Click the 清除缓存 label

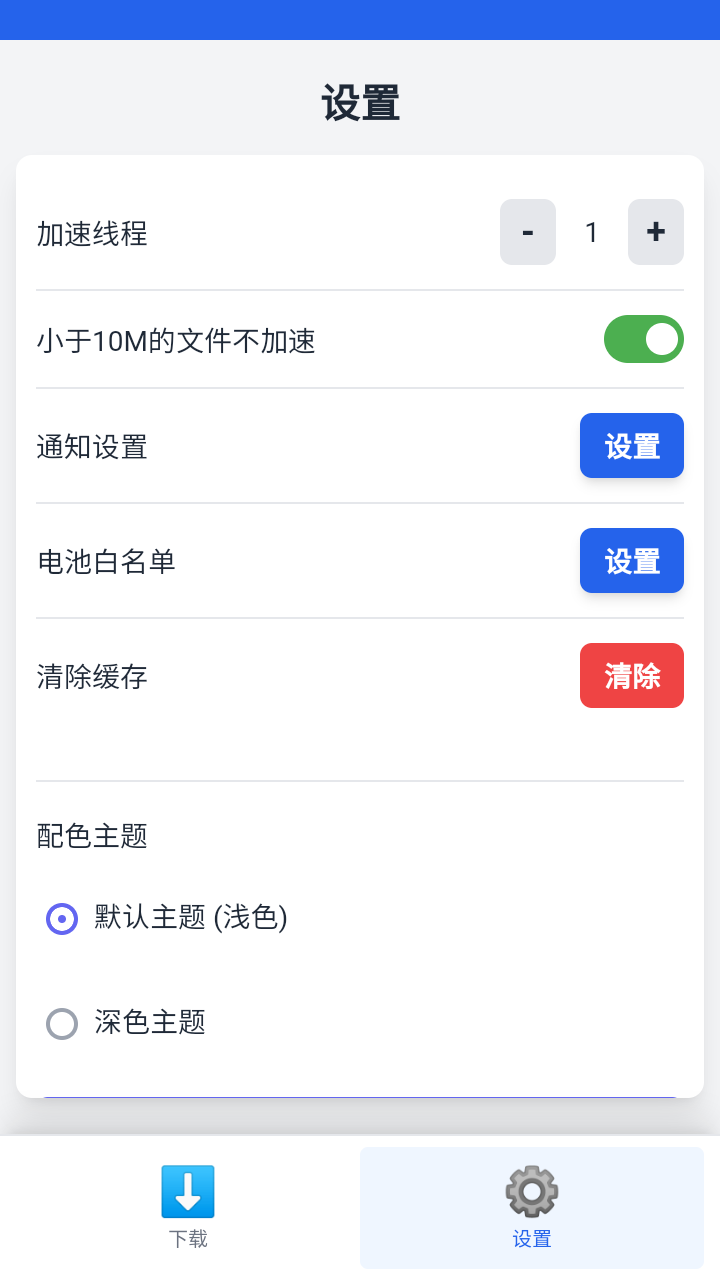pos(90,675)
